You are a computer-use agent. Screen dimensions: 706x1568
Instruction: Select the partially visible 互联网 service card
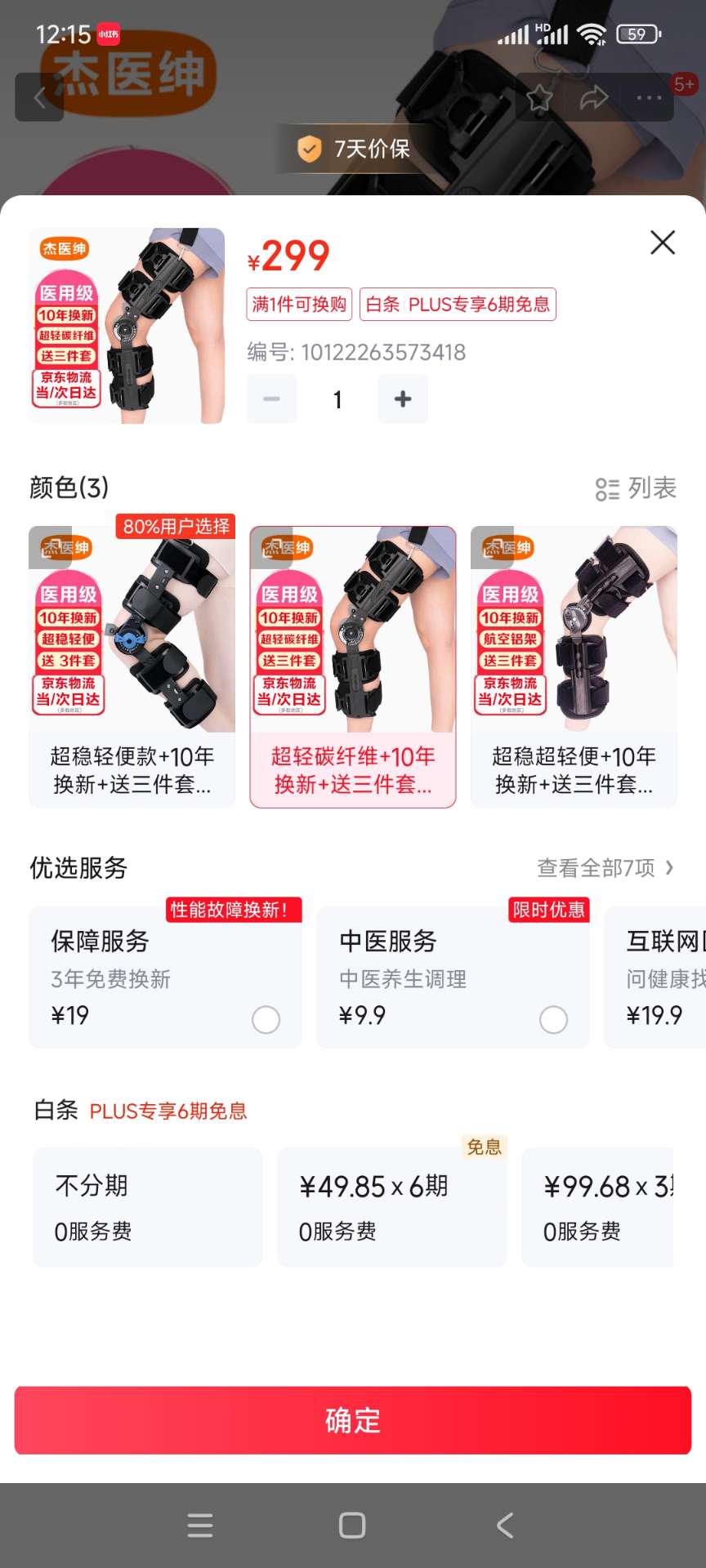(x=658, y=977)
